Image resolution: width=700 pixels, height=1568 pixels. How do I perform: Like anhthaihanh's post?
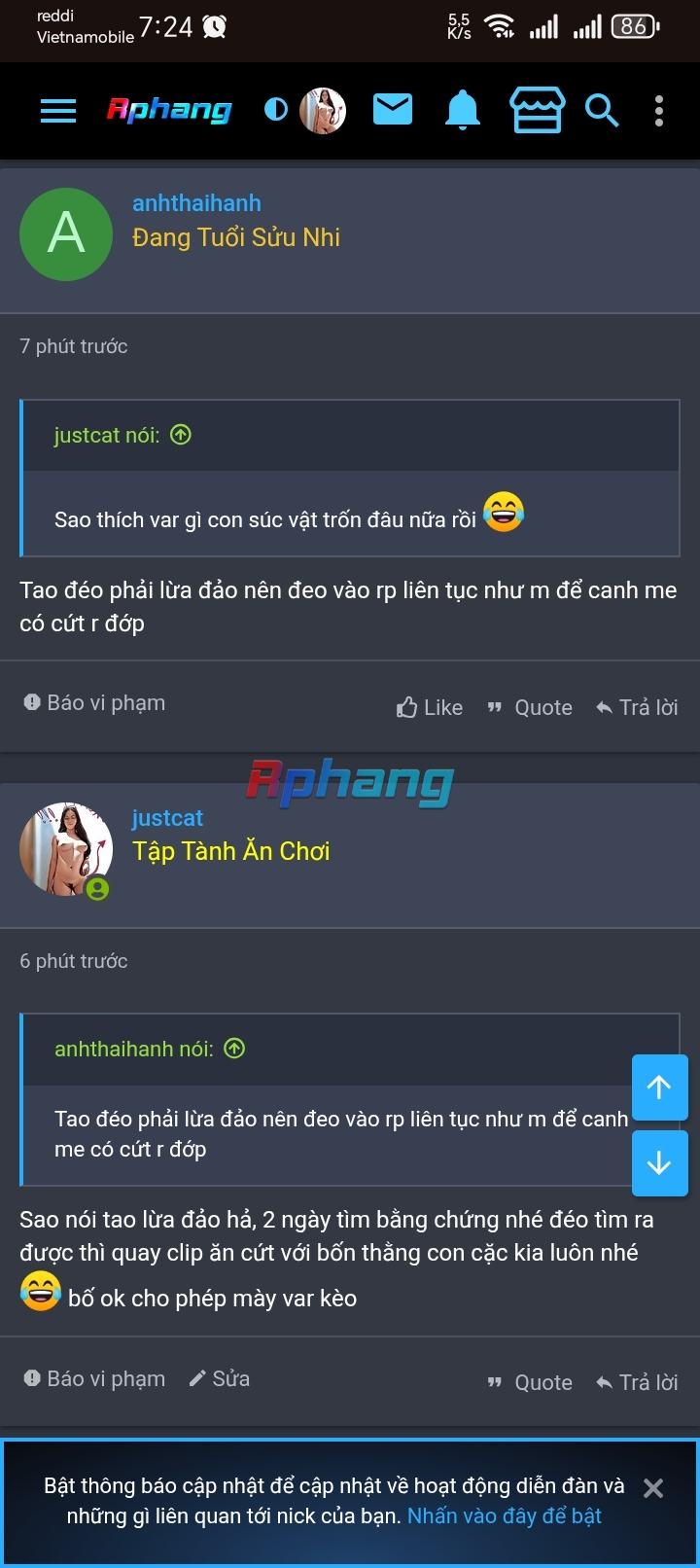point(430,707)
